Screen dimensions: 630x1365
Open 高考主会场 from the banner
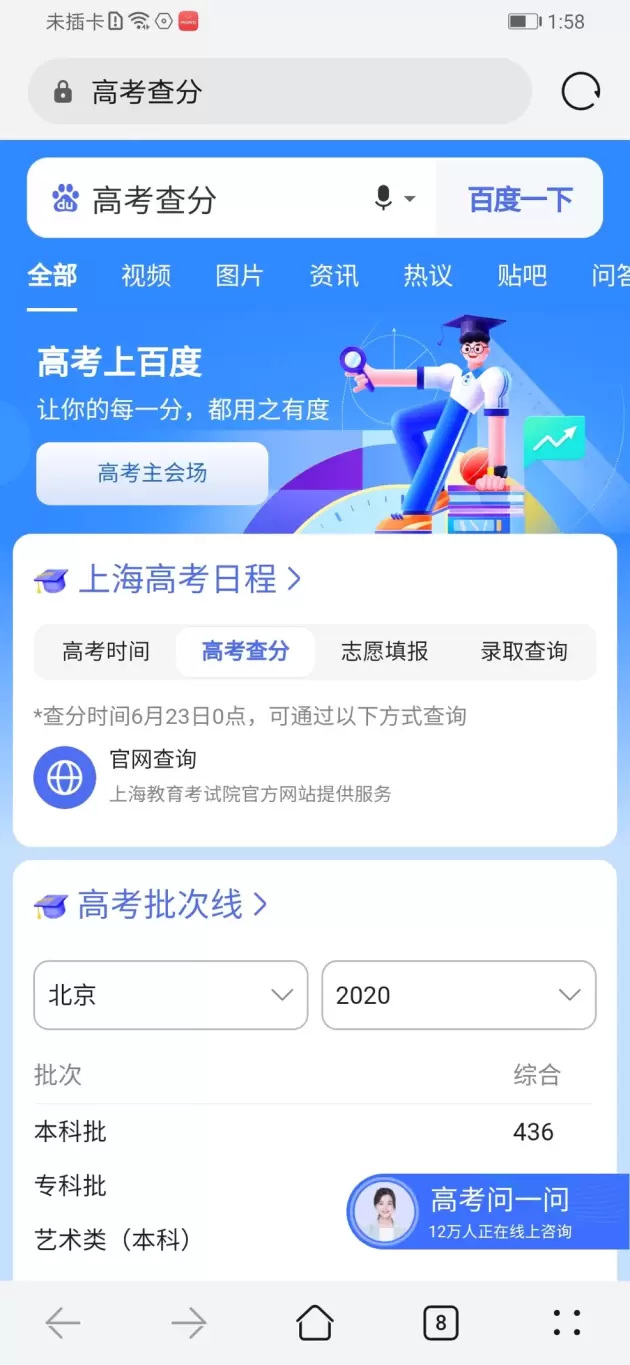(x=152, y=473)
